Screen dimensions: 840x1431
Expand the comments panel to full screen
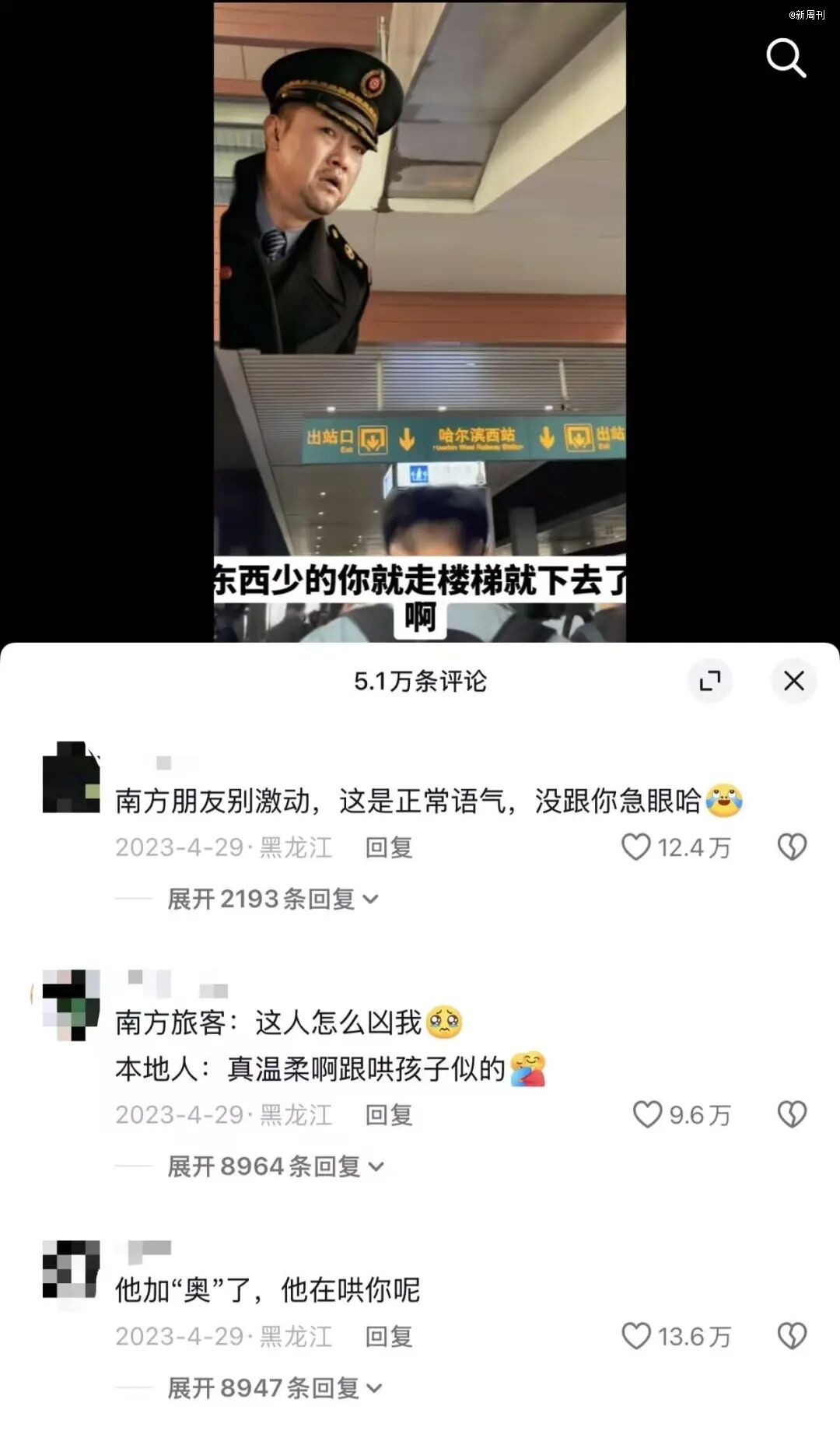pyautogui.click(x=709, y=681)
